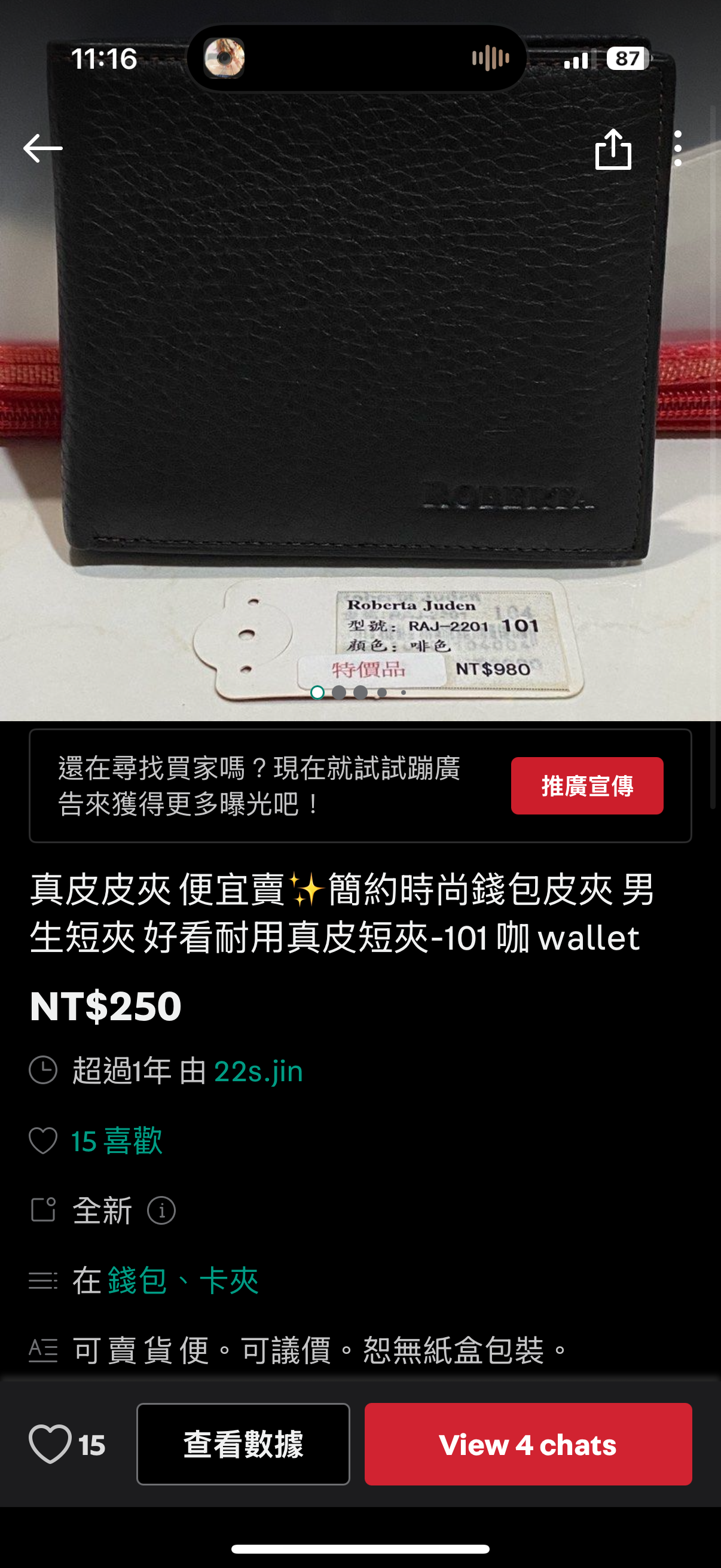The height and width of the screenshot is (1568, 721).
Task: Like the listing with the bottom heart
Action: tap(50, 1444)
